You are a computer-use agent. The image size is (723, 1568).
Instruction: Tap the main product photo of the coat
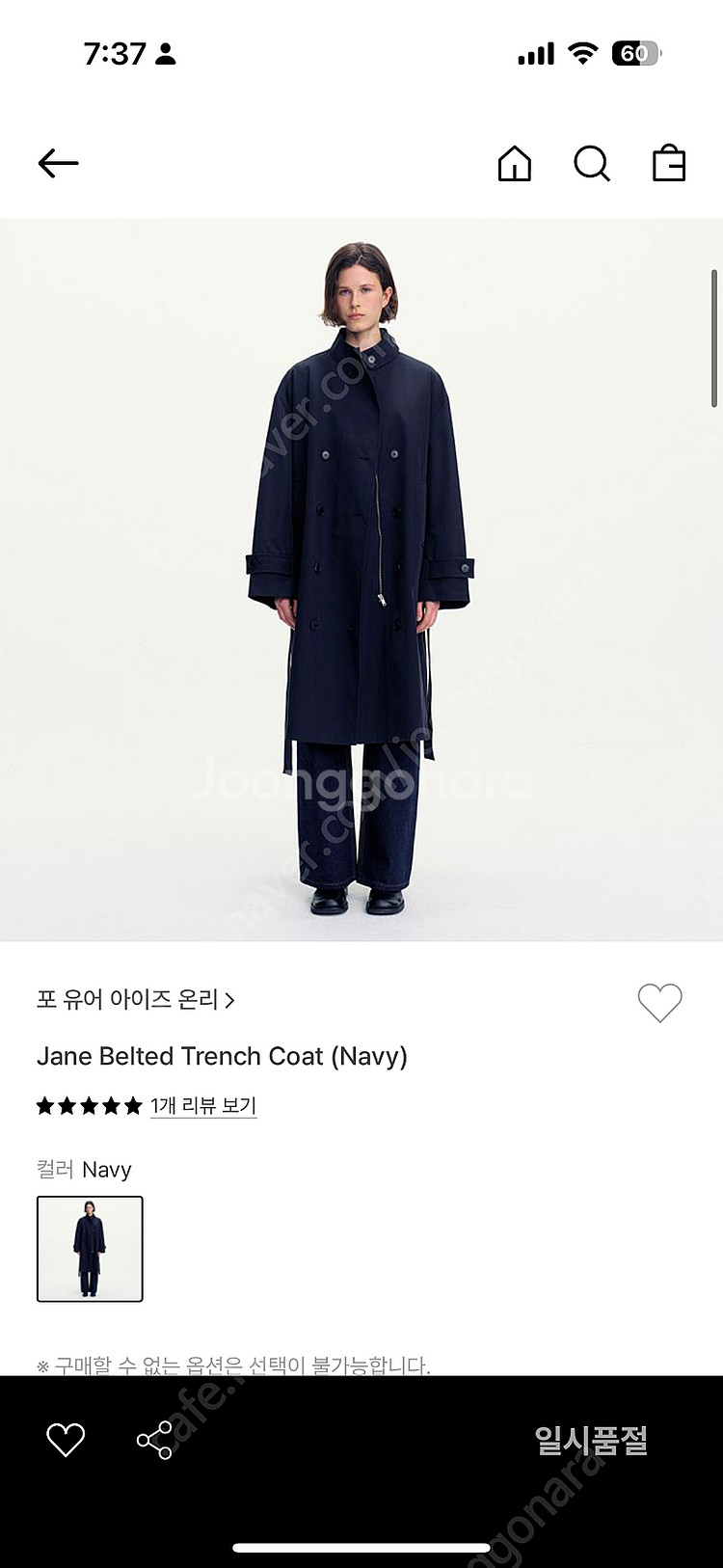361,579
